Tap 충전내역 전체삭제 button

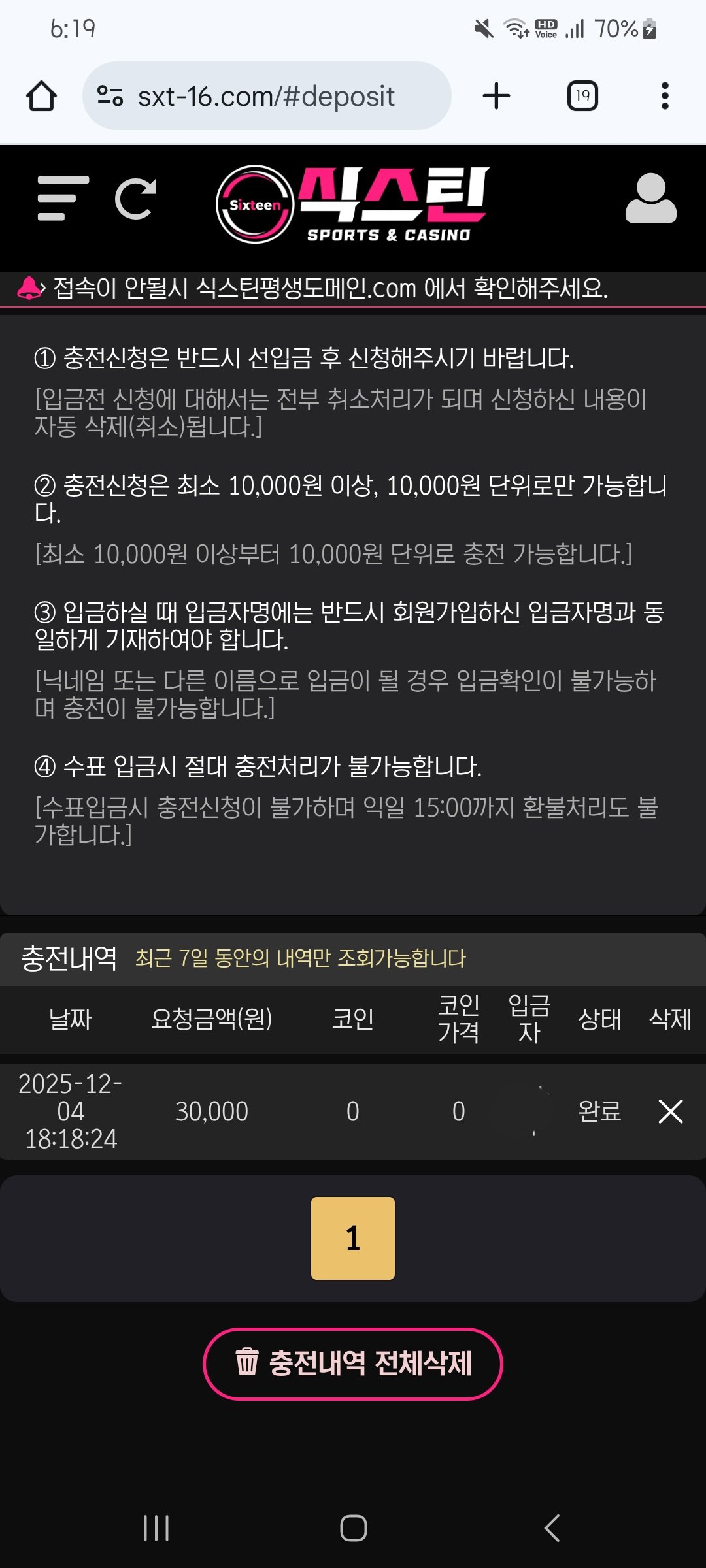pyautogui.click(x=353, y=1364)
